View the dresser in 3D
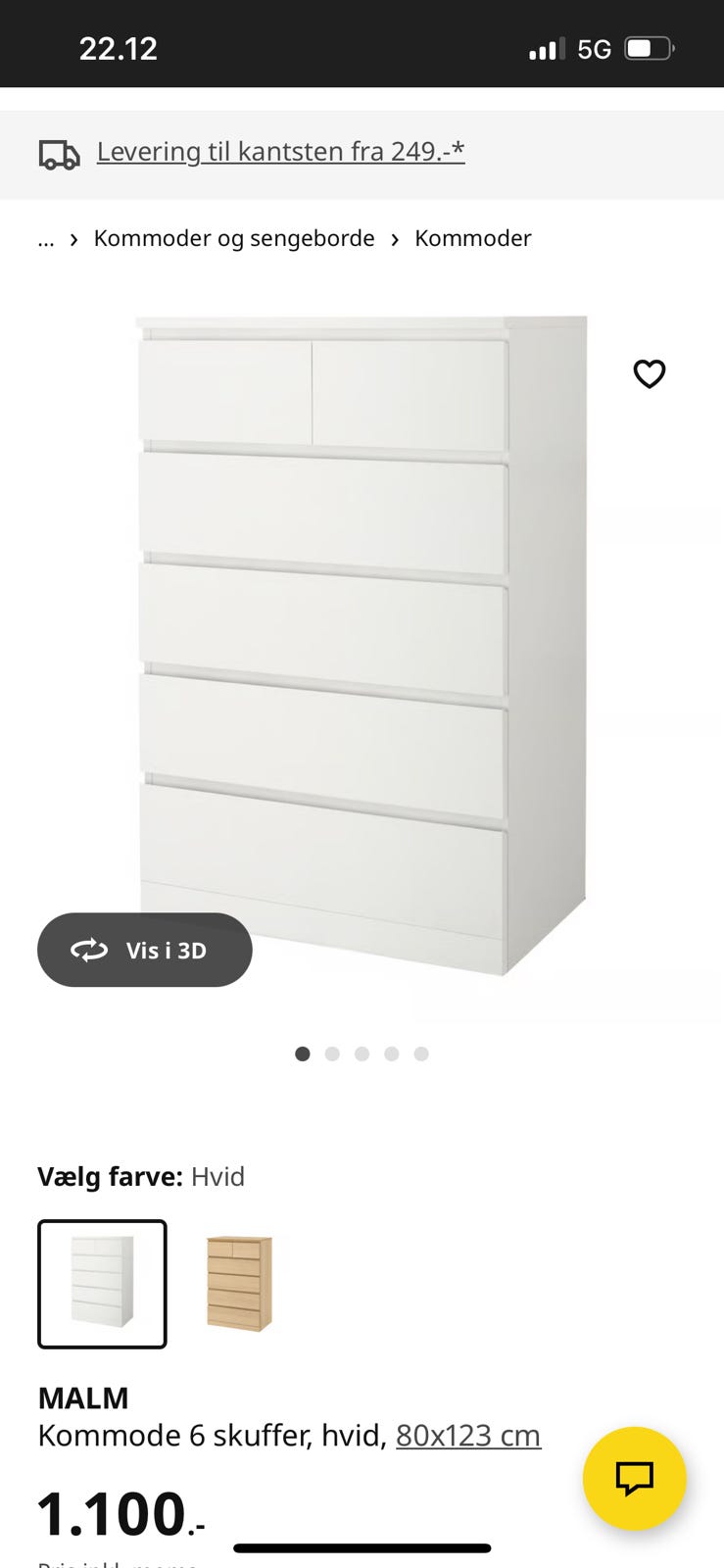This screenshot has width=724, height=1568. (x=145, y=950)
